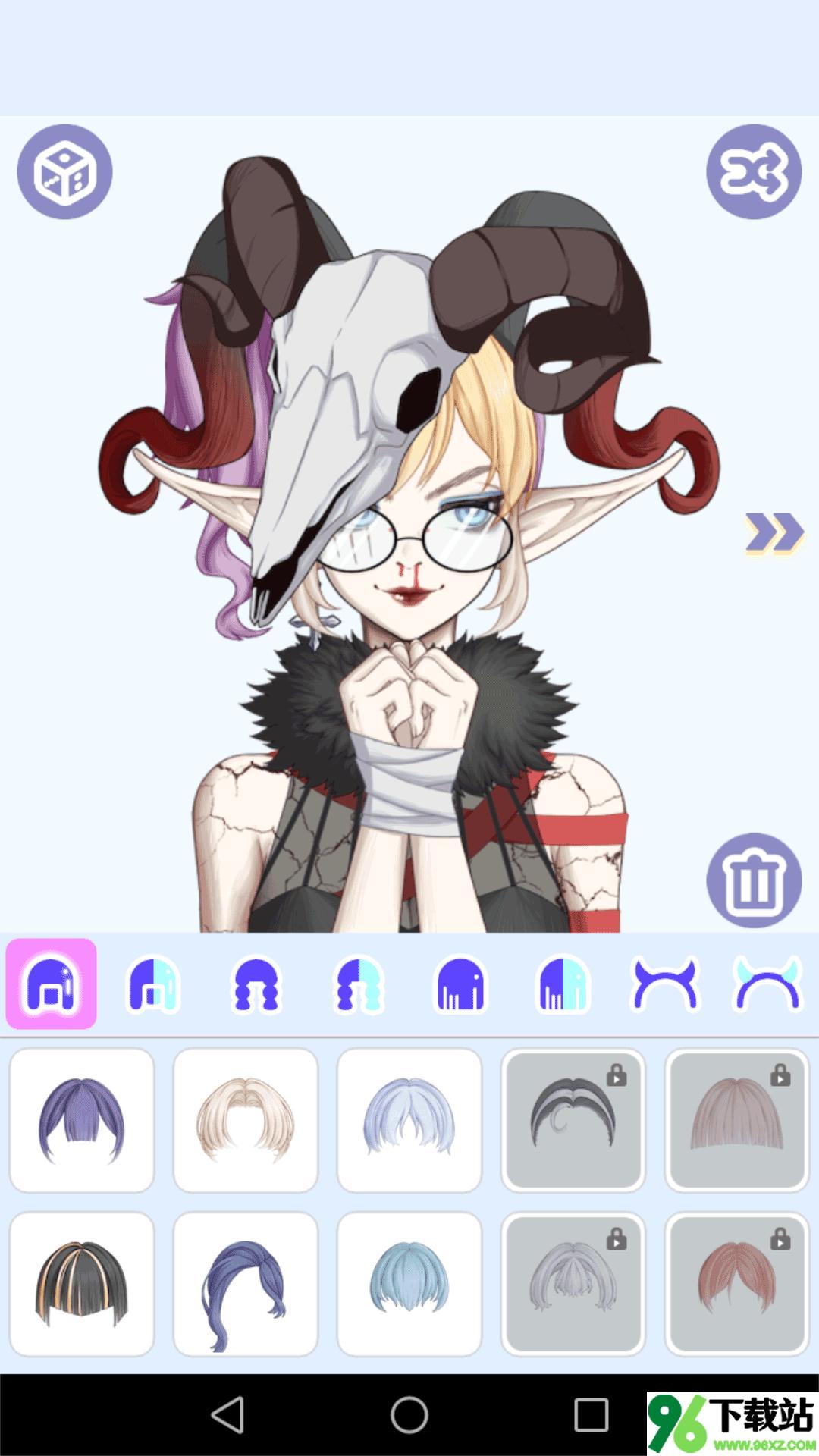Pick the light lavender short hairstyle
Viewport: 819px width, 1456px height.
pyautogui.click(x=409, y=1120)
